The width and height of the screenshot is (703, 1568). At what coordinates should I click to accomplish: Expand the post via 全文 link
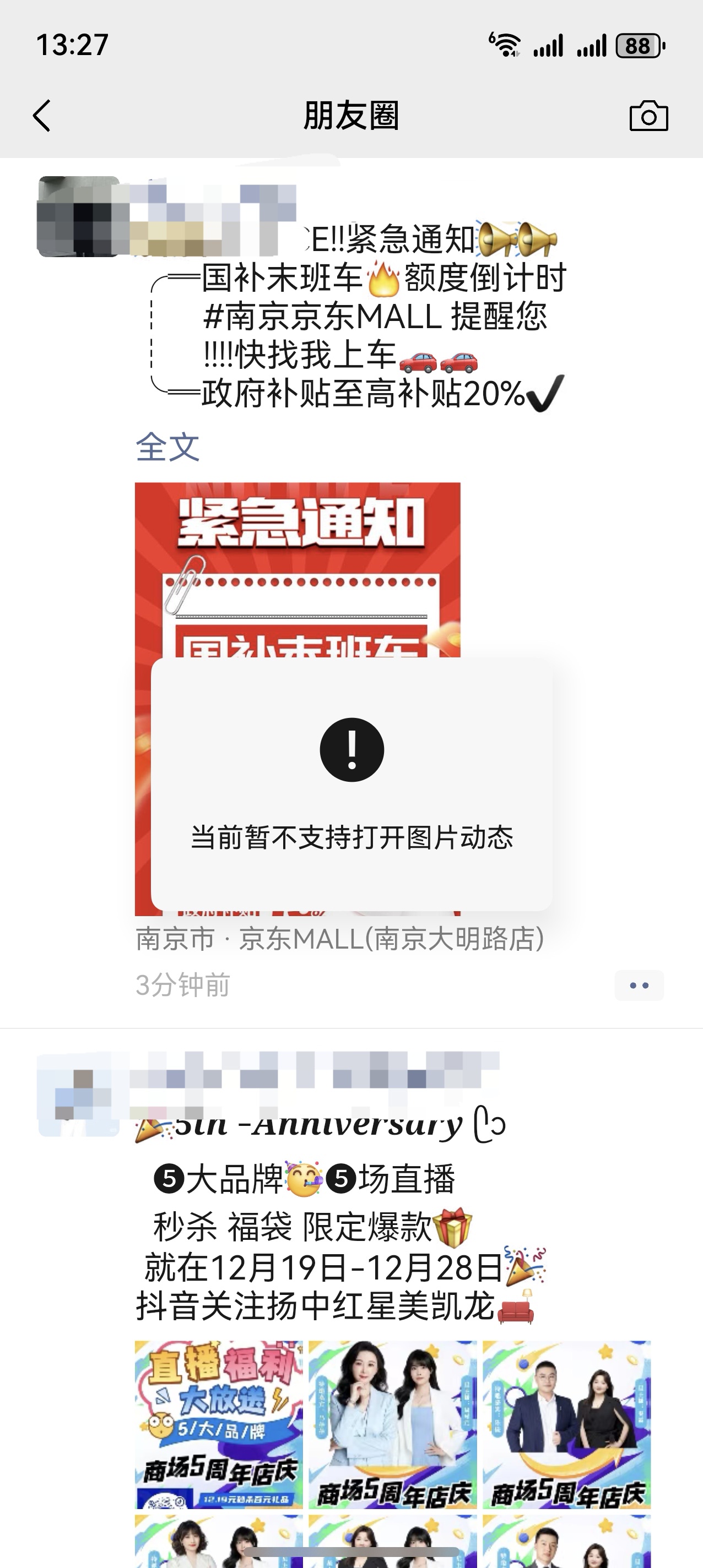click(x=167, y=448)
